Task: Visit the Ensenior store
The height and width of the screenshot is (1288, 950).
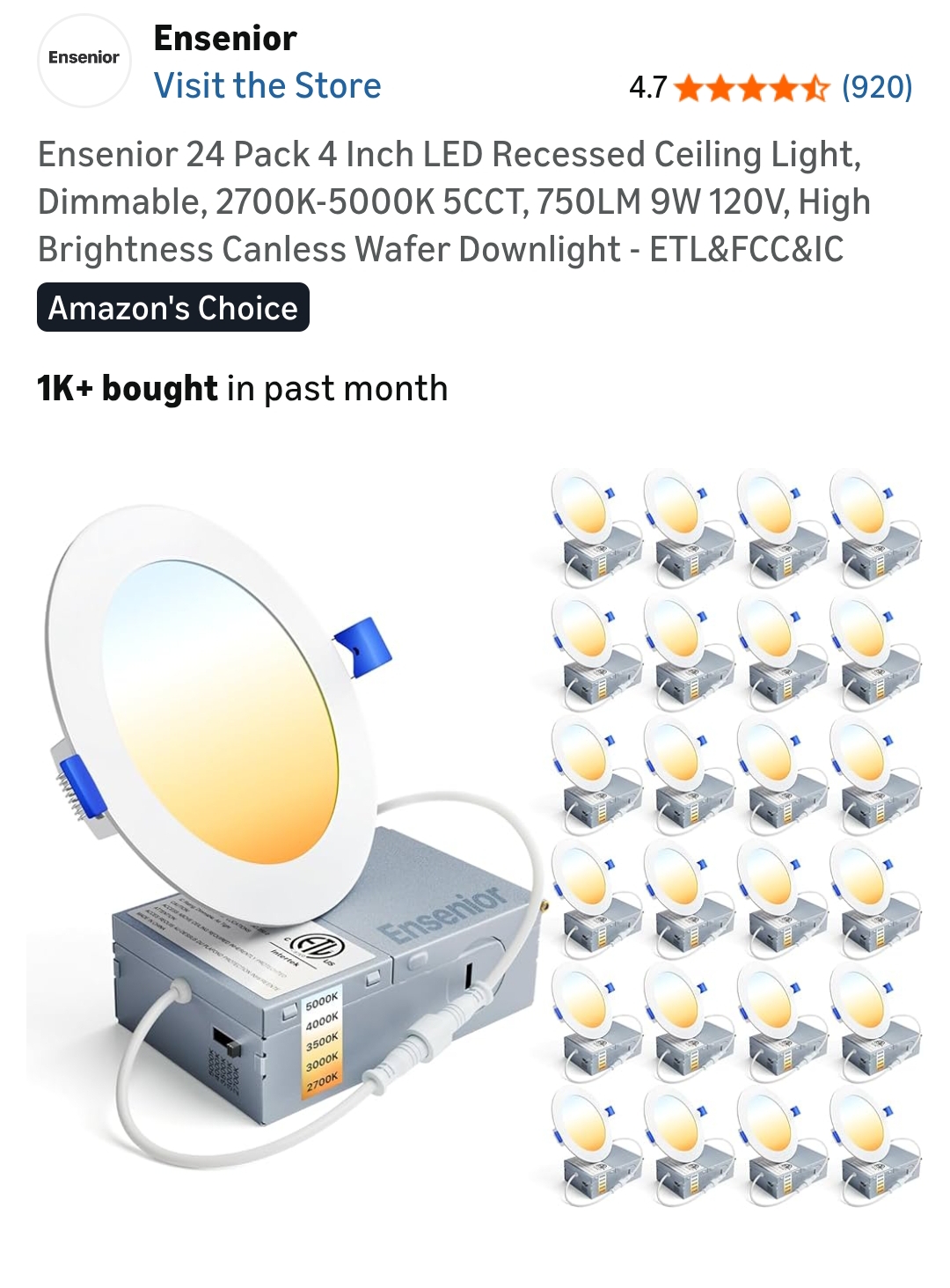Action: coord(267,86)
